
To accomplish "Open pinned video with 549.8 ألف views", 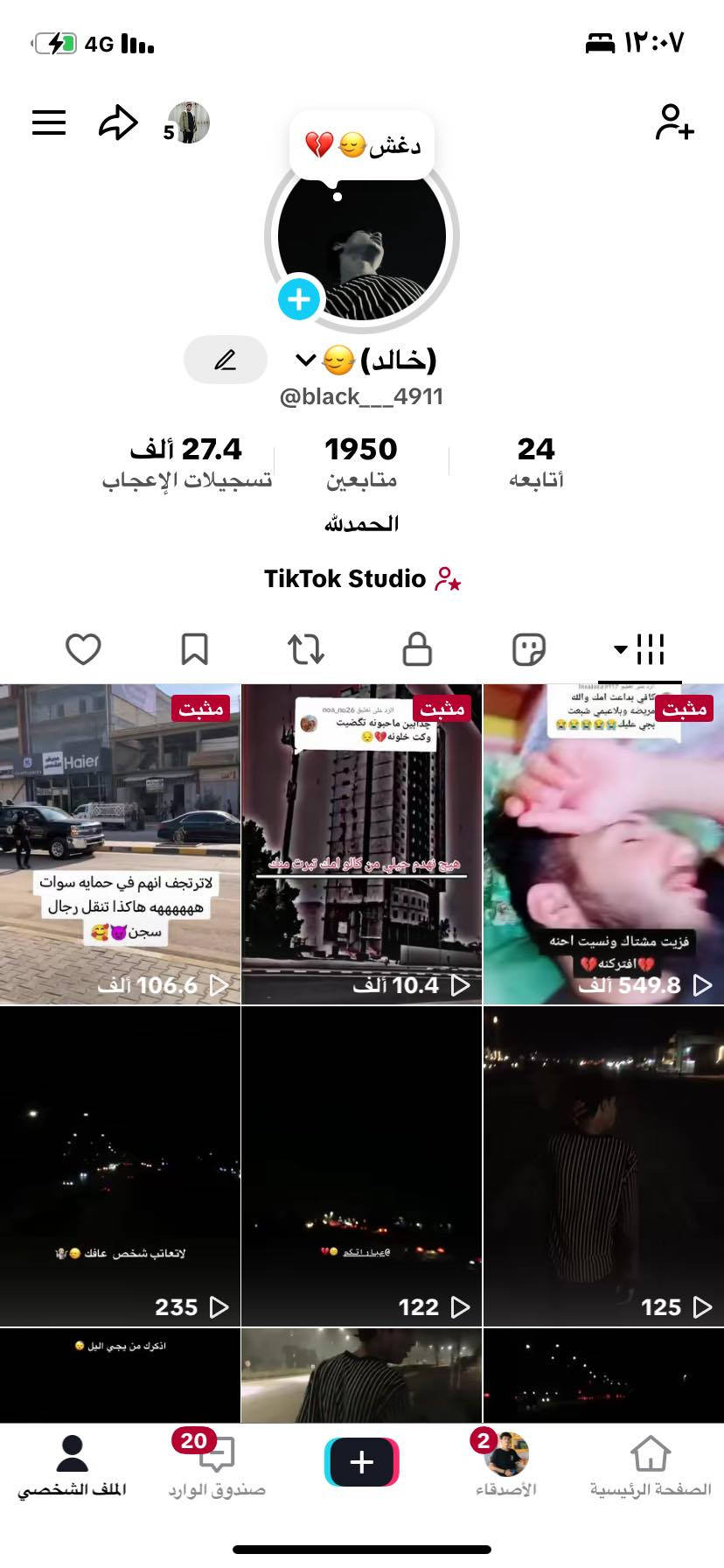I will pos(603,844).
